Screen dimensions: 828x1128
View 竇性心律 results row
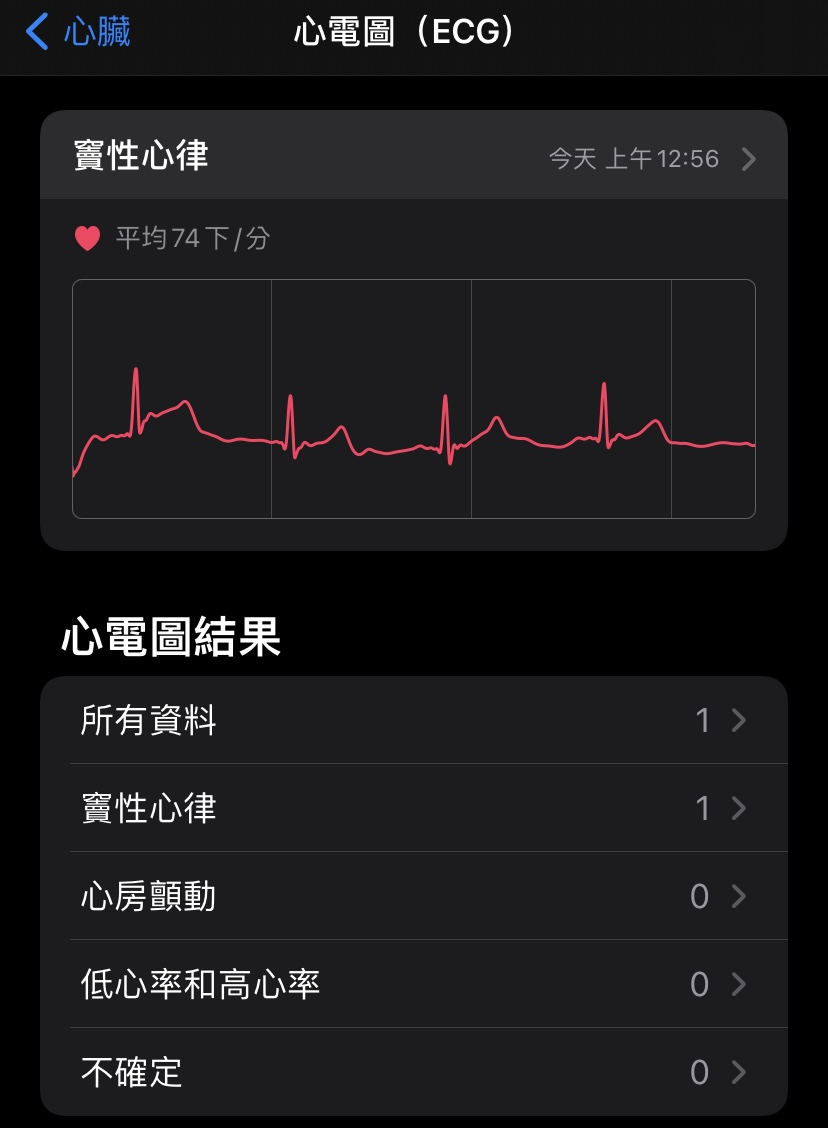[413, 808]
